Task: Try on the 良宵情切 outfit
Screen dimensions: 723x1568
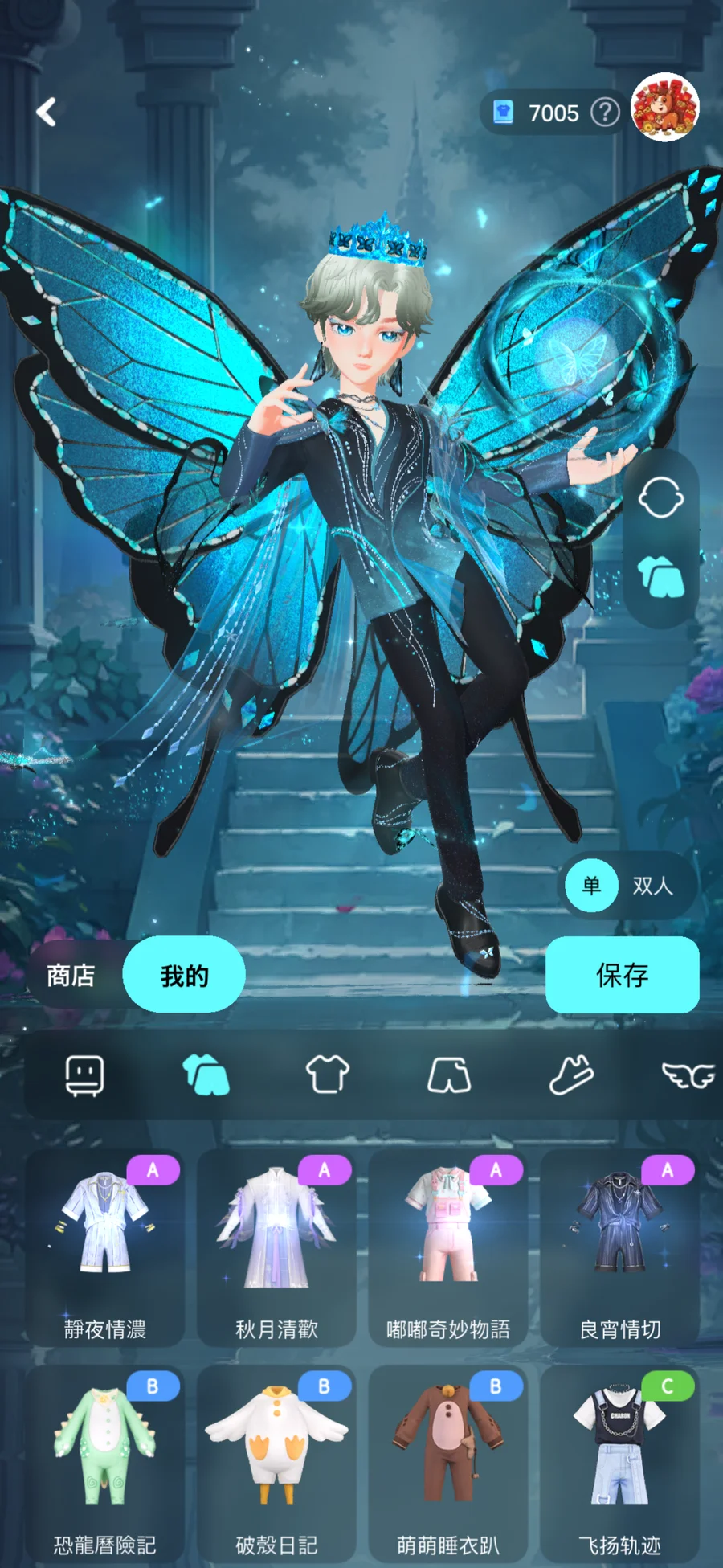Action: 619,1247
